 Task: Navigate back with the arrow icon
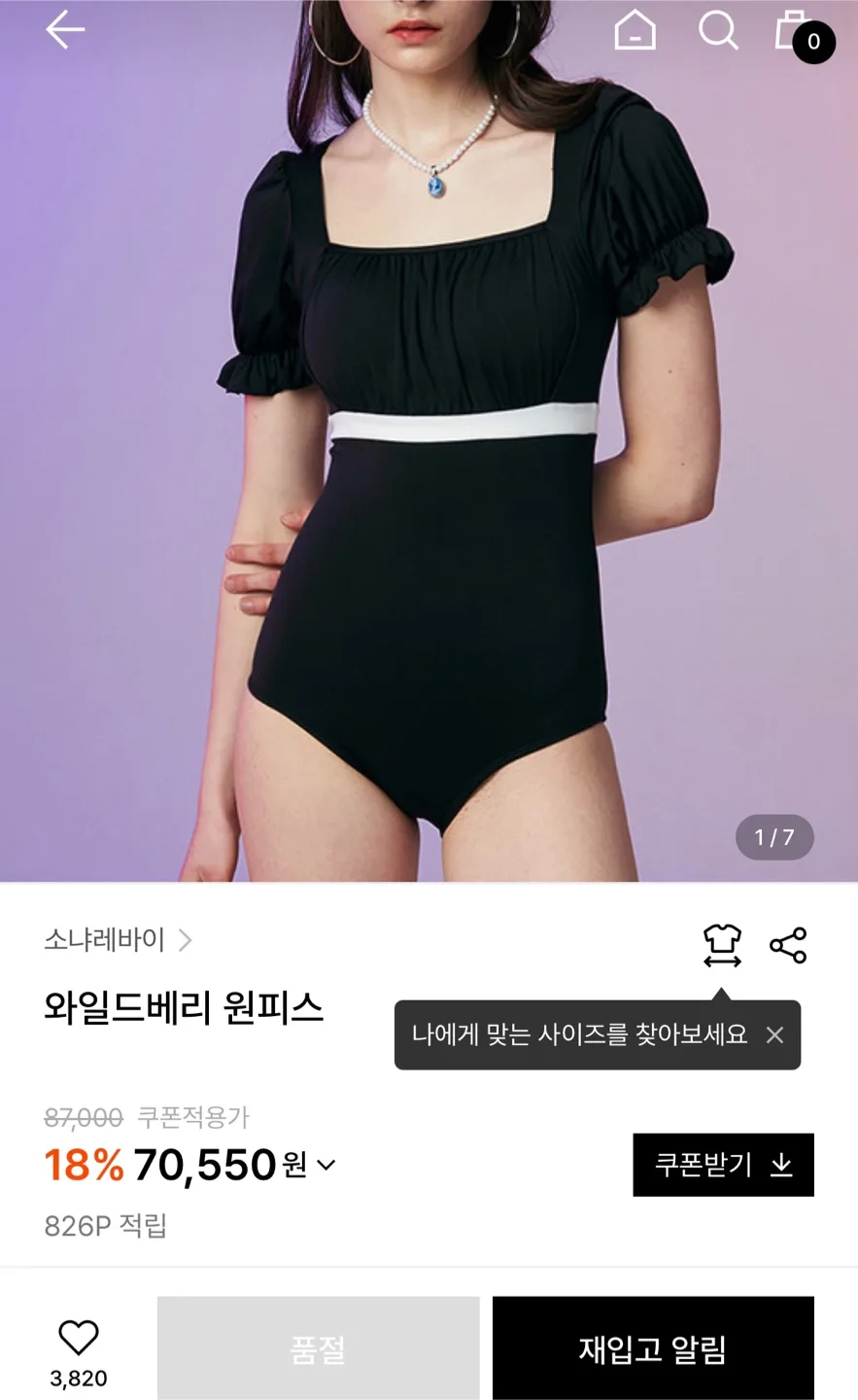64,32
